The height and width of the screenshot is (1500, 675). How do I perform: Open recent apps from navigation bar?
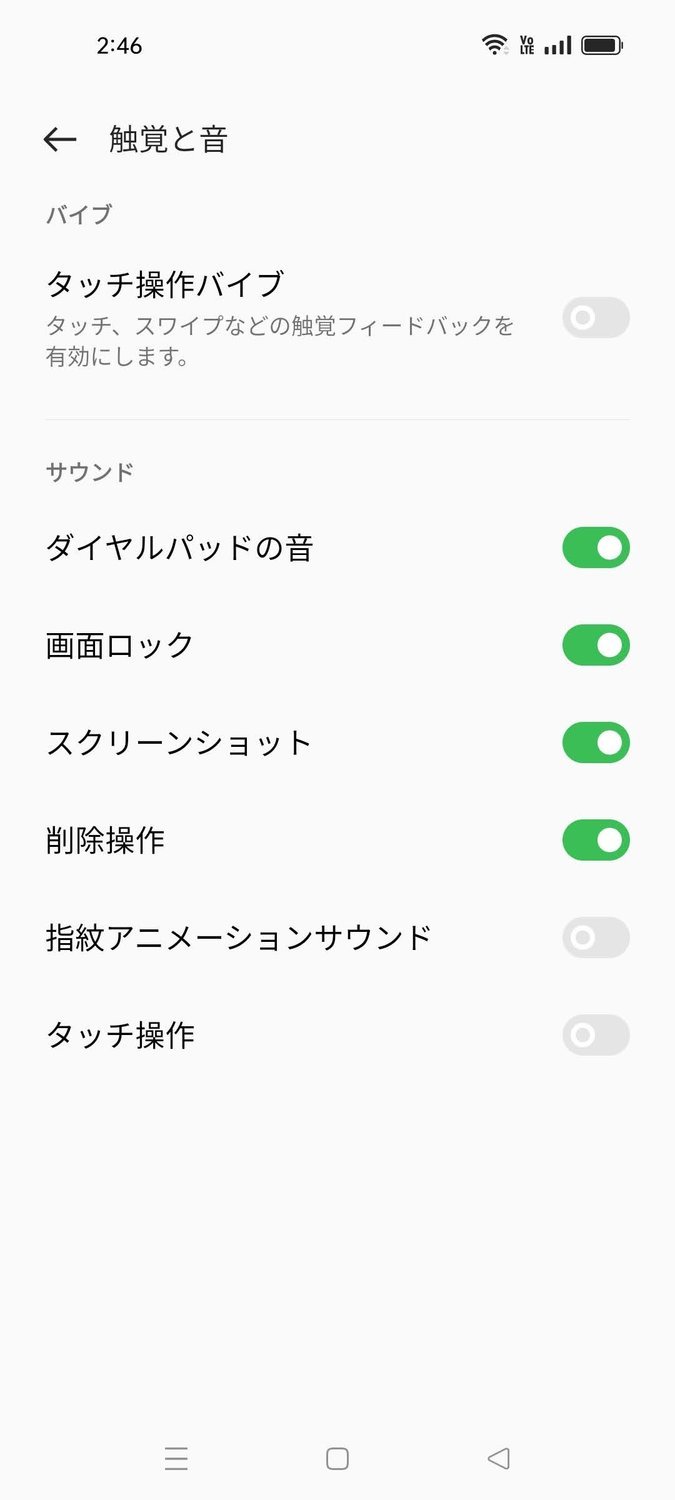(176, 1459)
